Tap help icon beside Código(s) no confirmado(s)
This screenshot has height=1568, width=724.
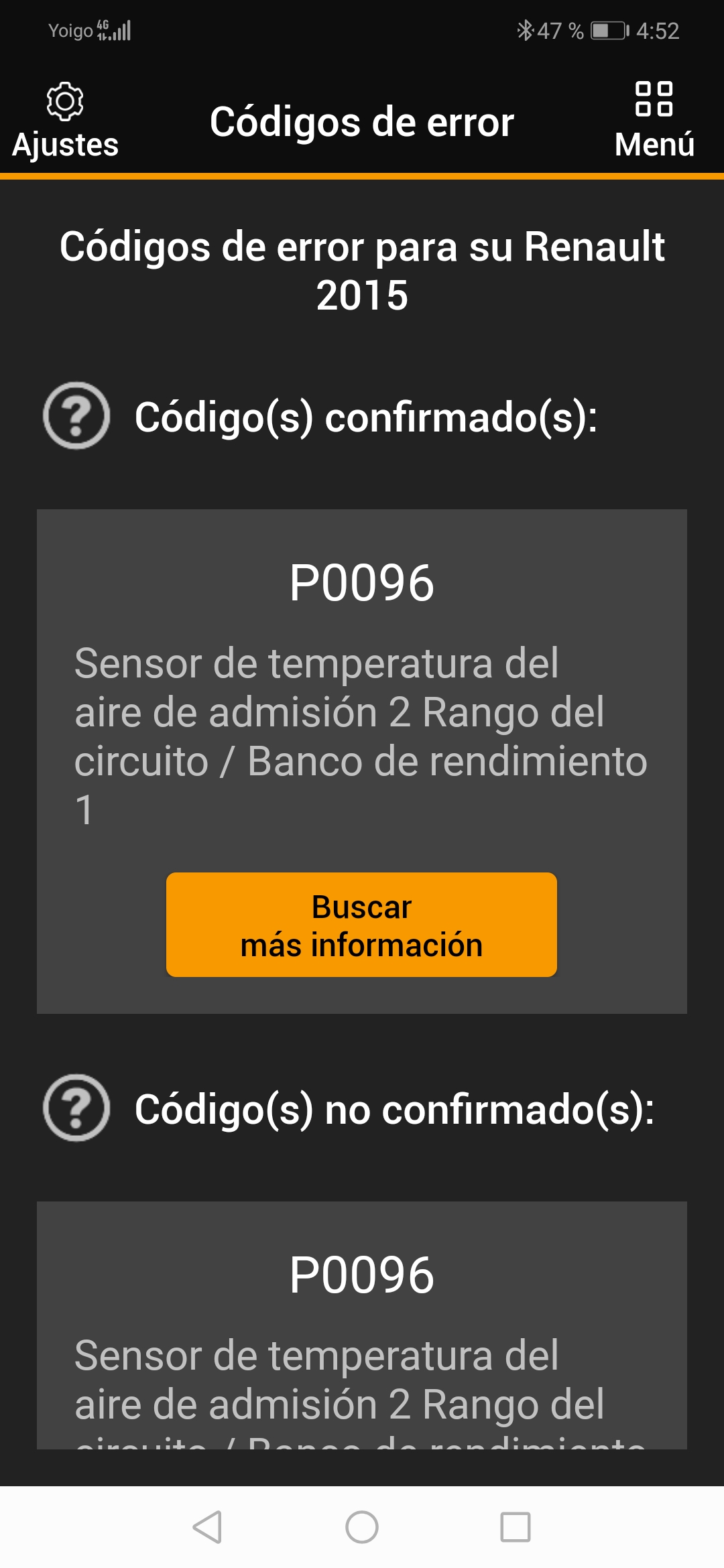click(76, 1108)
